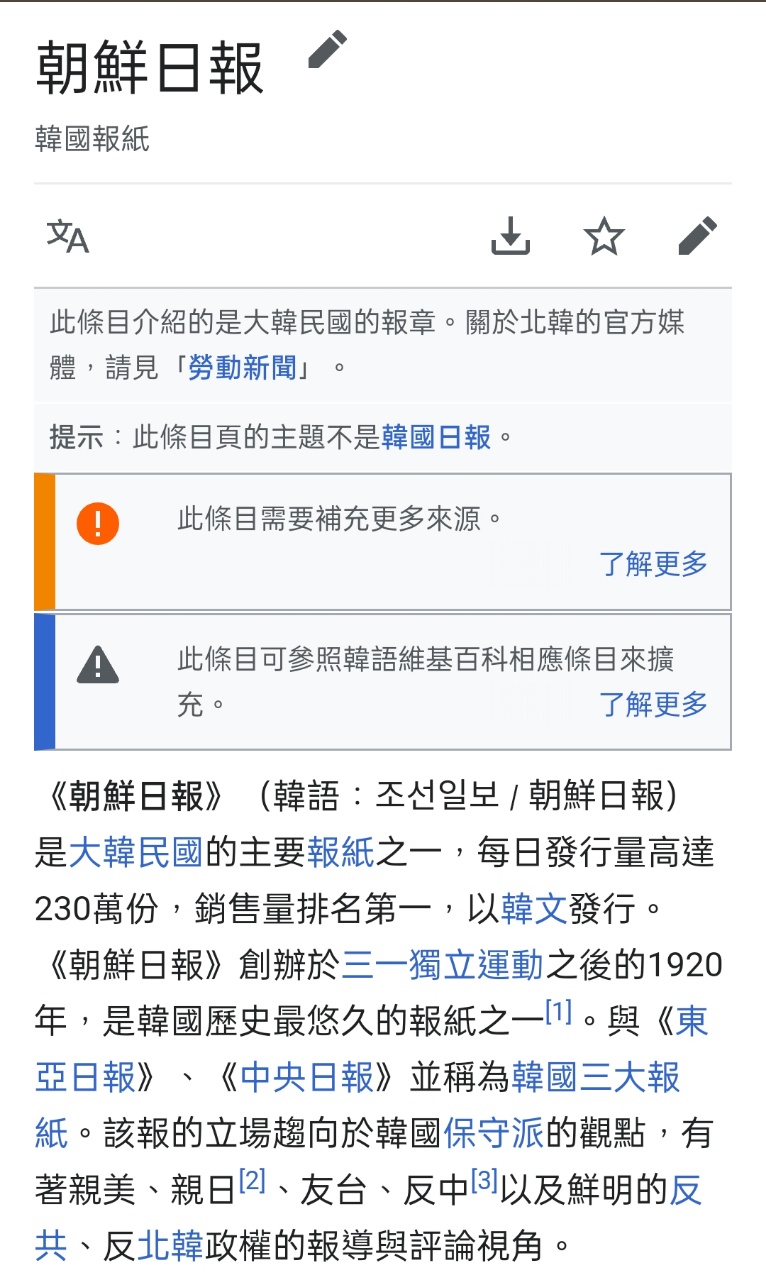The image size is (766, 1280).
Task: Open the language selection icon
Action: (x=68, y=236)
